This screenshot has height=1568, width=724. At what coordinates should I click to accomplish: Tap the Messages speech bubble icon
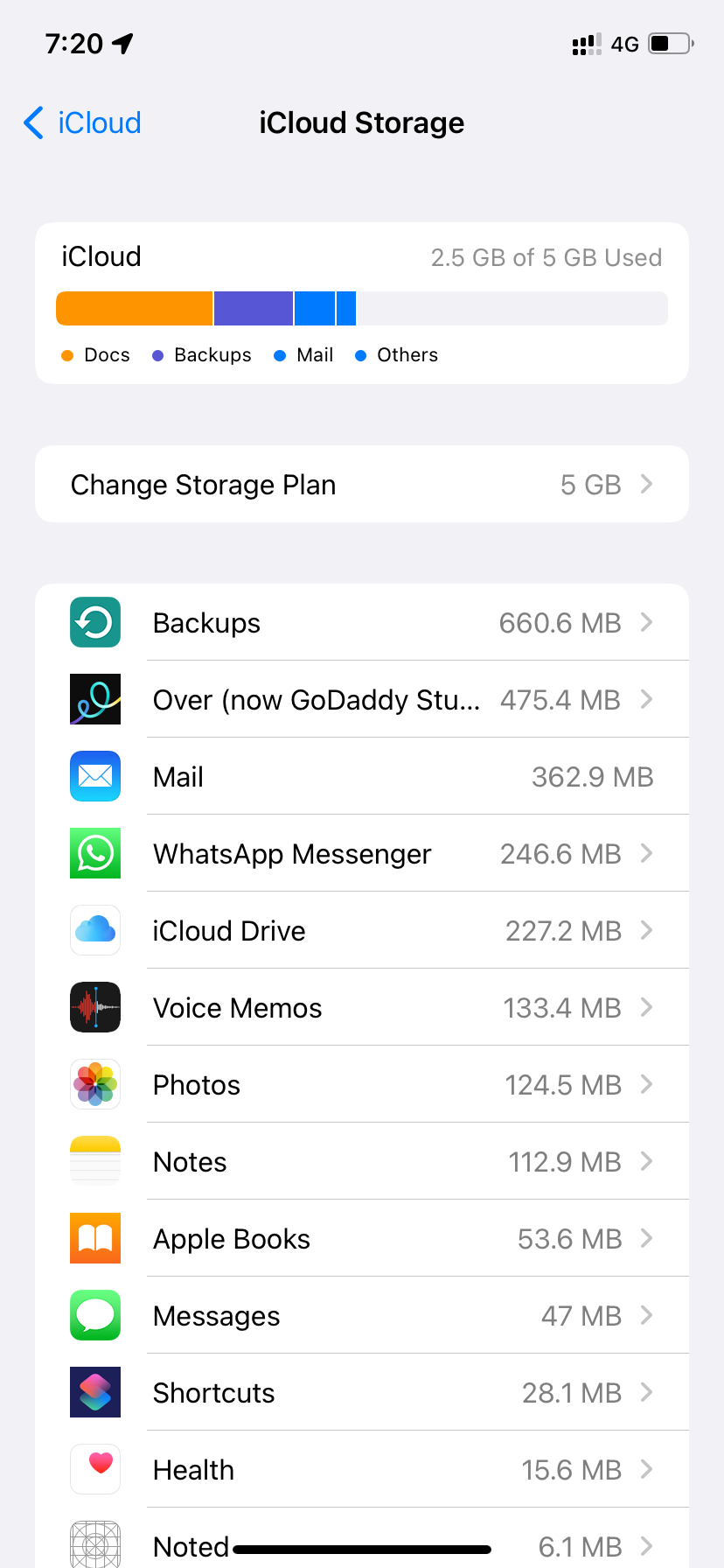[94, 1315]
